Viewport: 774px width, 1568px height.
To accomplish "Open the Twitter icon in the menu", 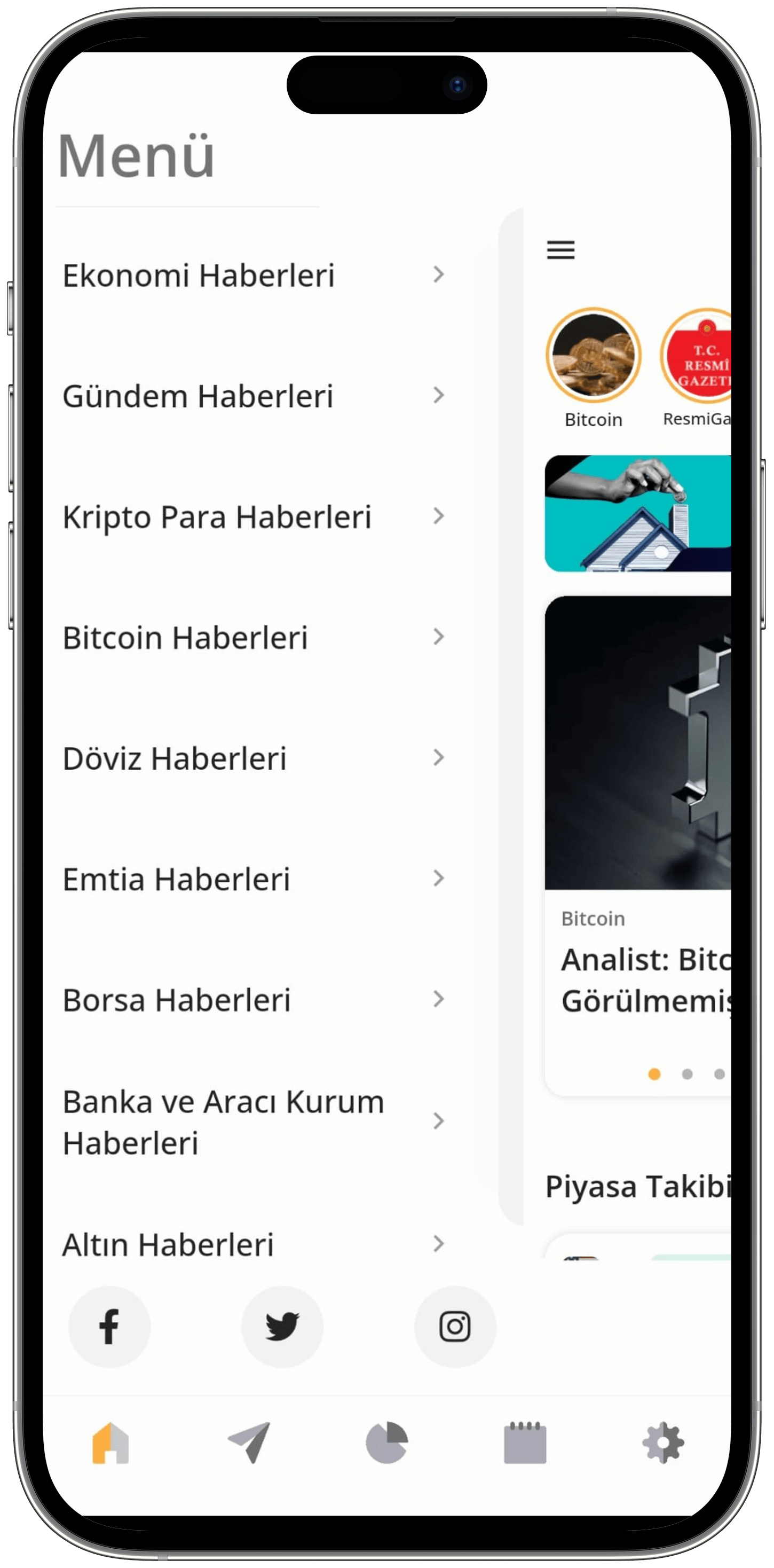I will (x=282, y=1327).
